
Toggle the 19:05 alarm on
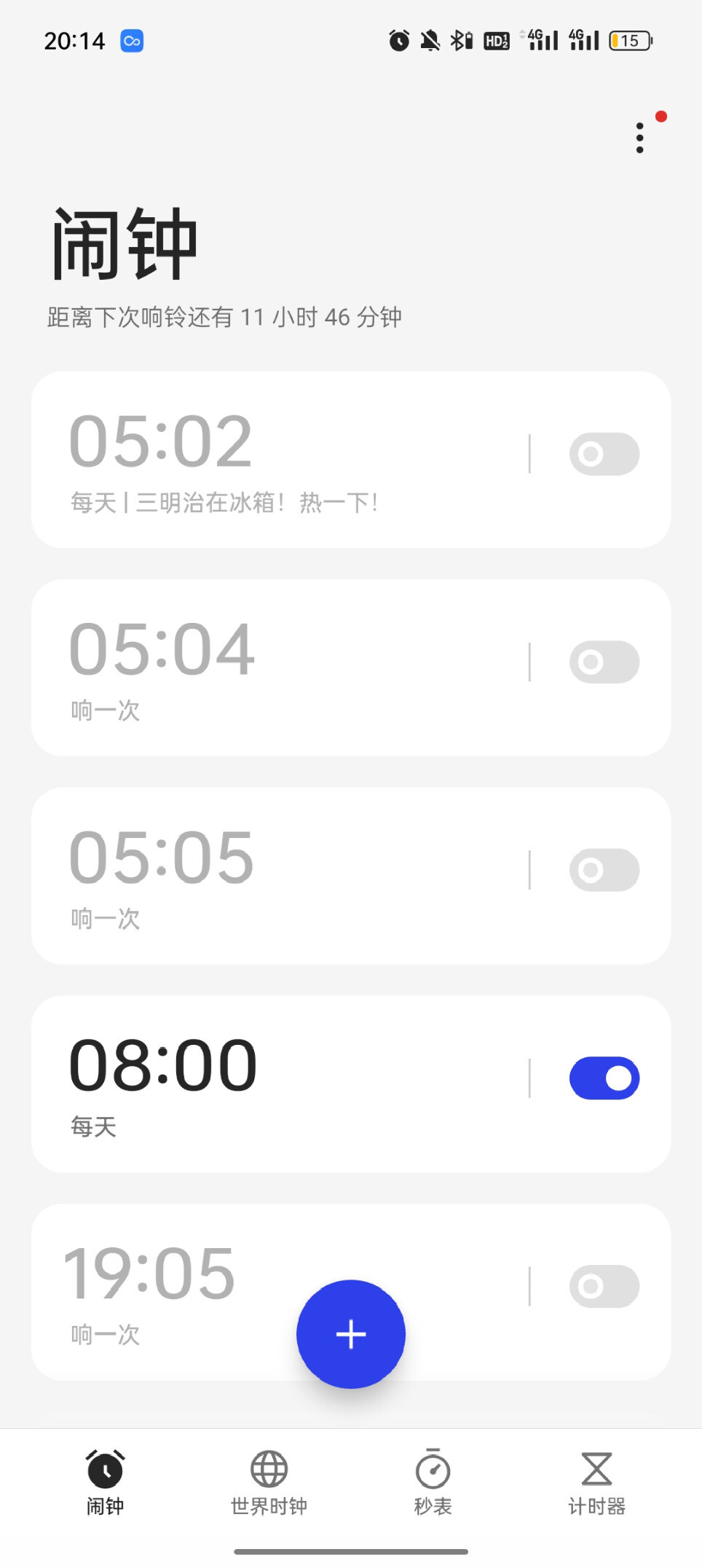click(x=604, y=1286)
